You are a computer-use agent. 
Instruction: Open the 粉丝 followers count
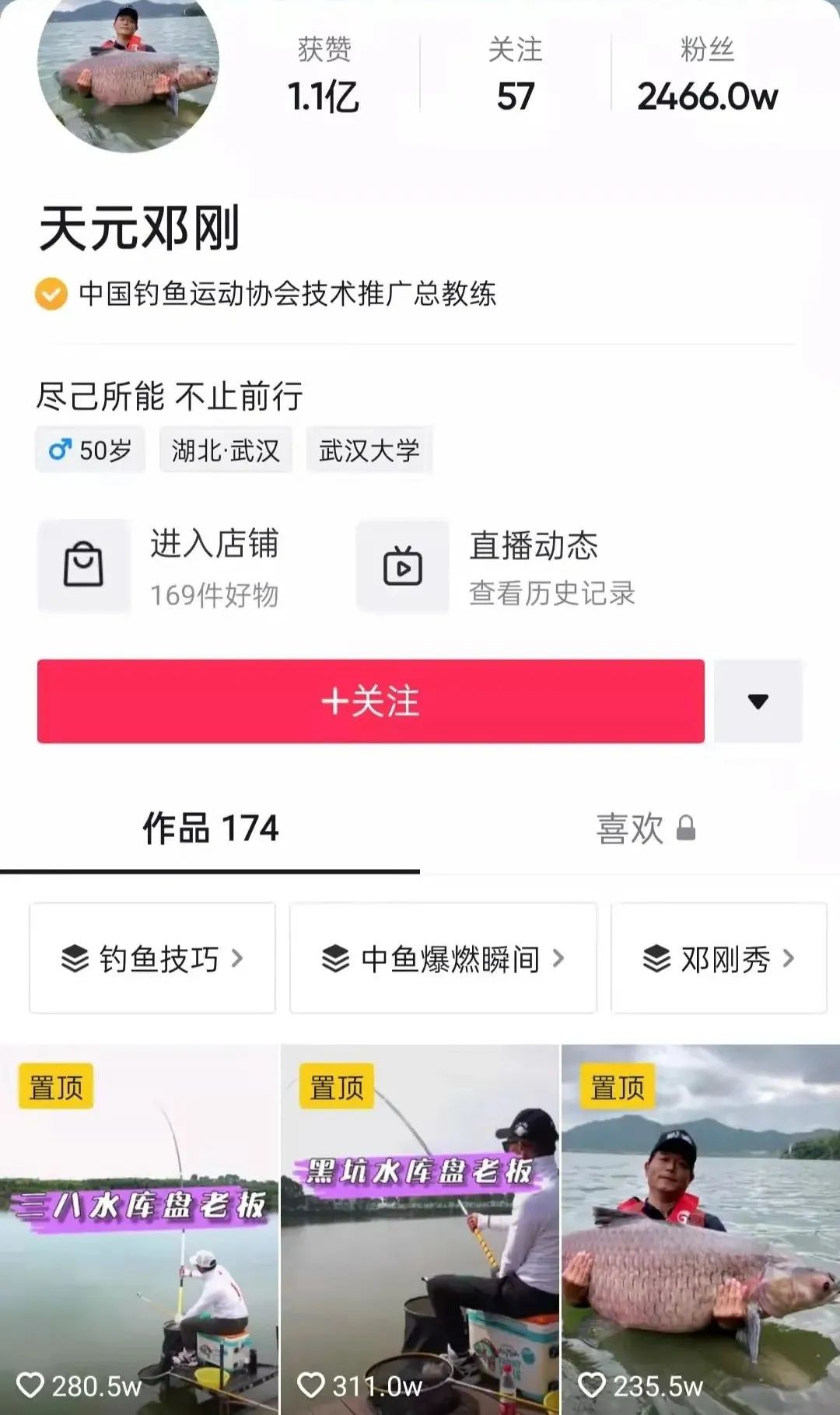[x=707, y=75]
